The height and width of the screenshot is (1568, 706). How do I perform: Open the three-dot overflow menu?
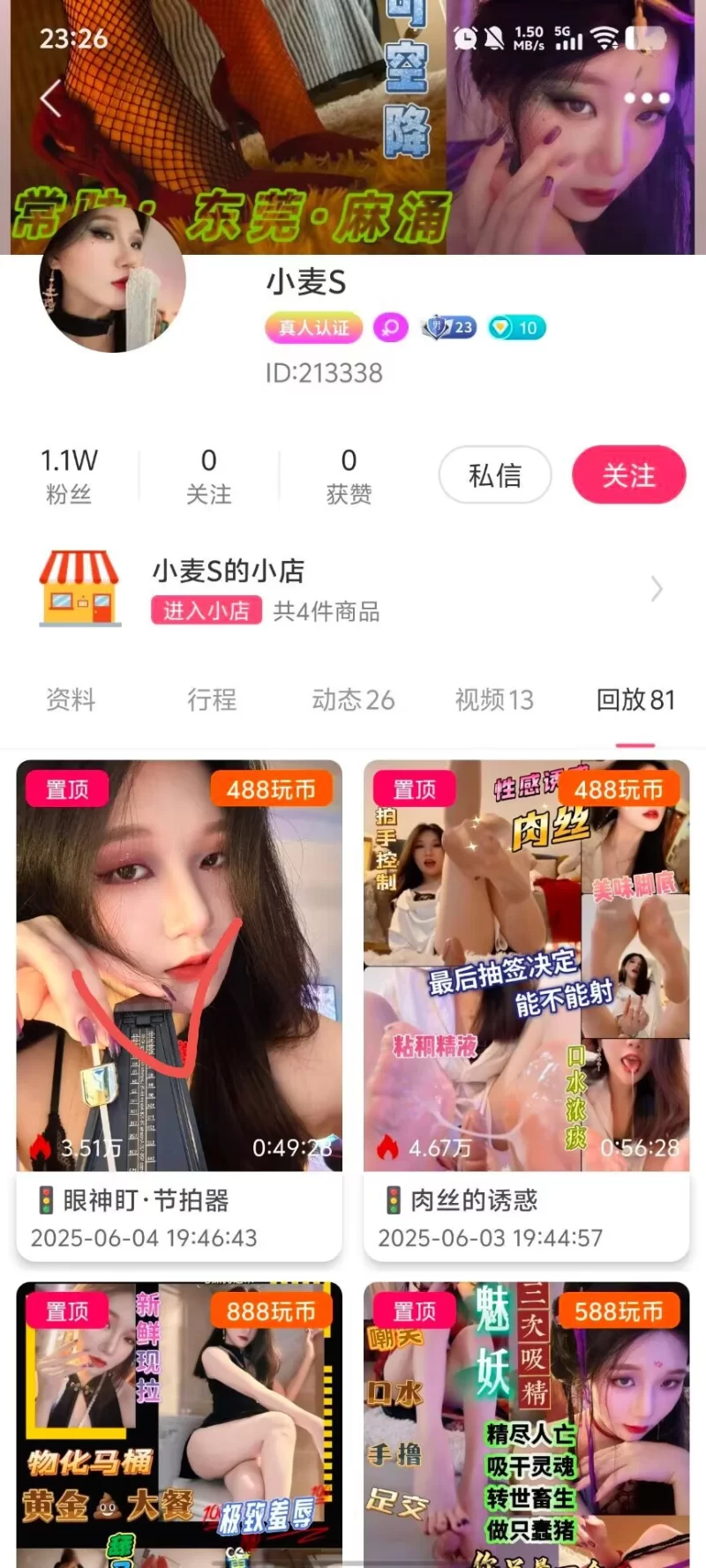647,98
